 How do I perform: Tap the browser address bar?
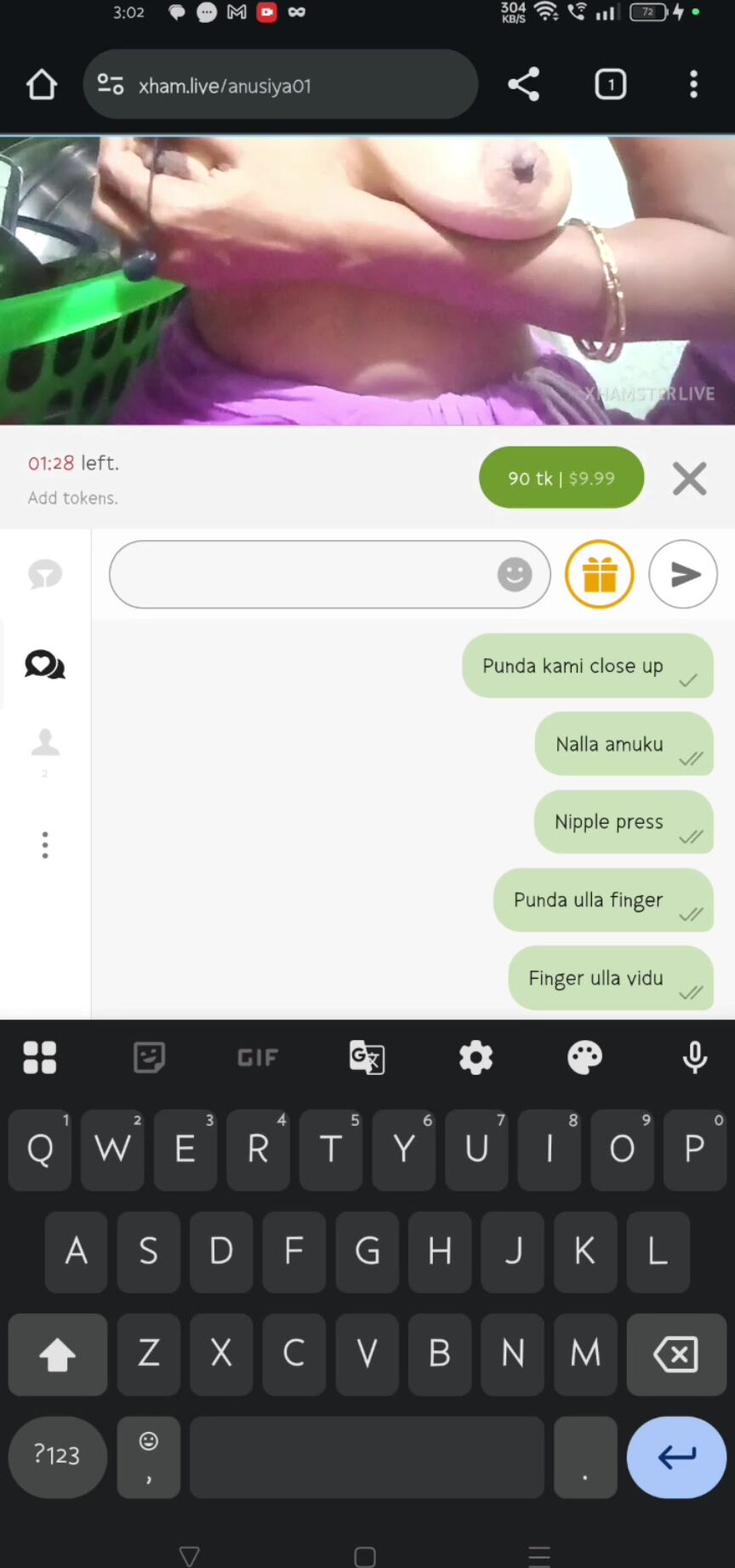pos(281,85)
